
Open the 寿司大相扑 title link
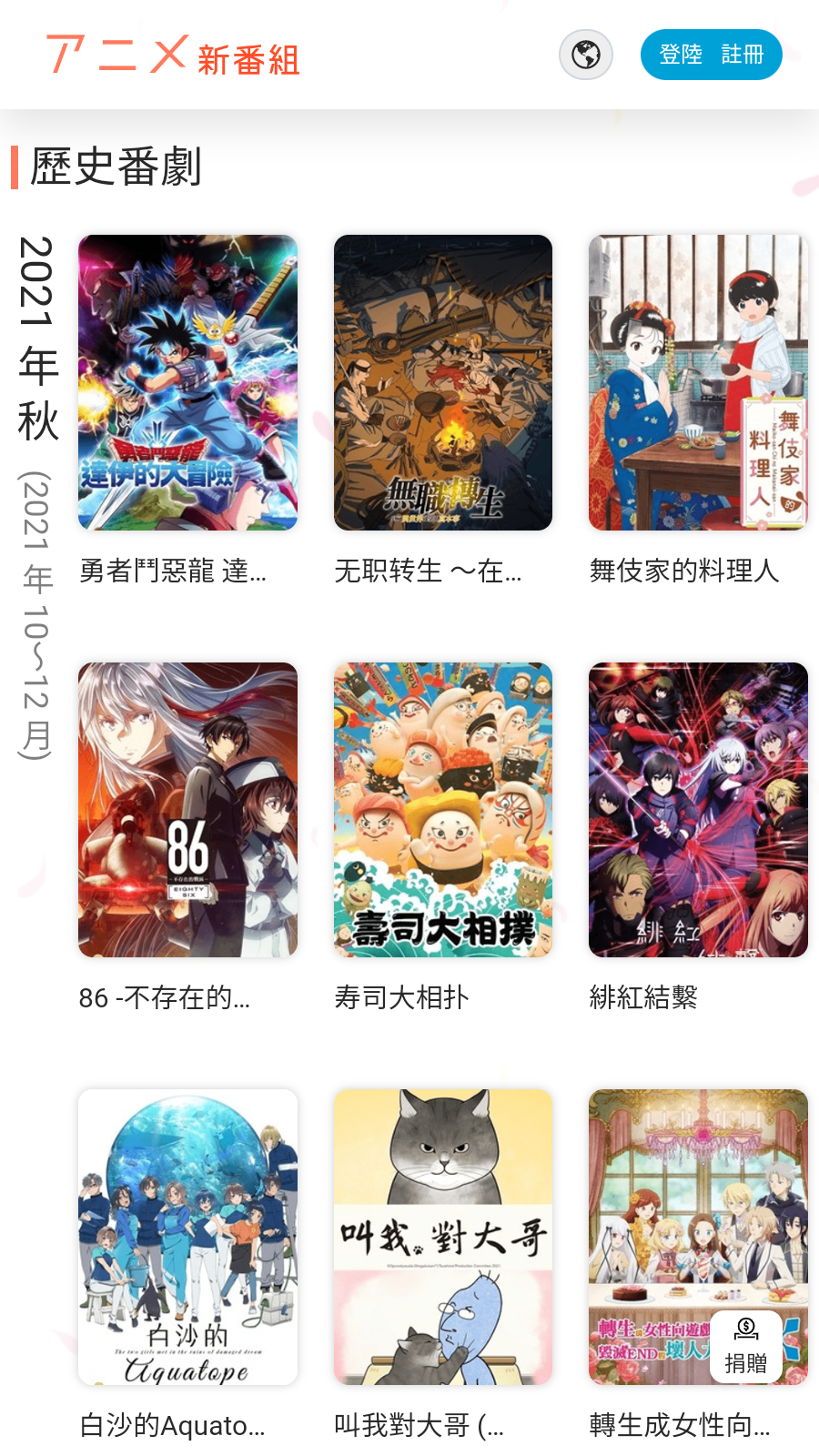401,998
